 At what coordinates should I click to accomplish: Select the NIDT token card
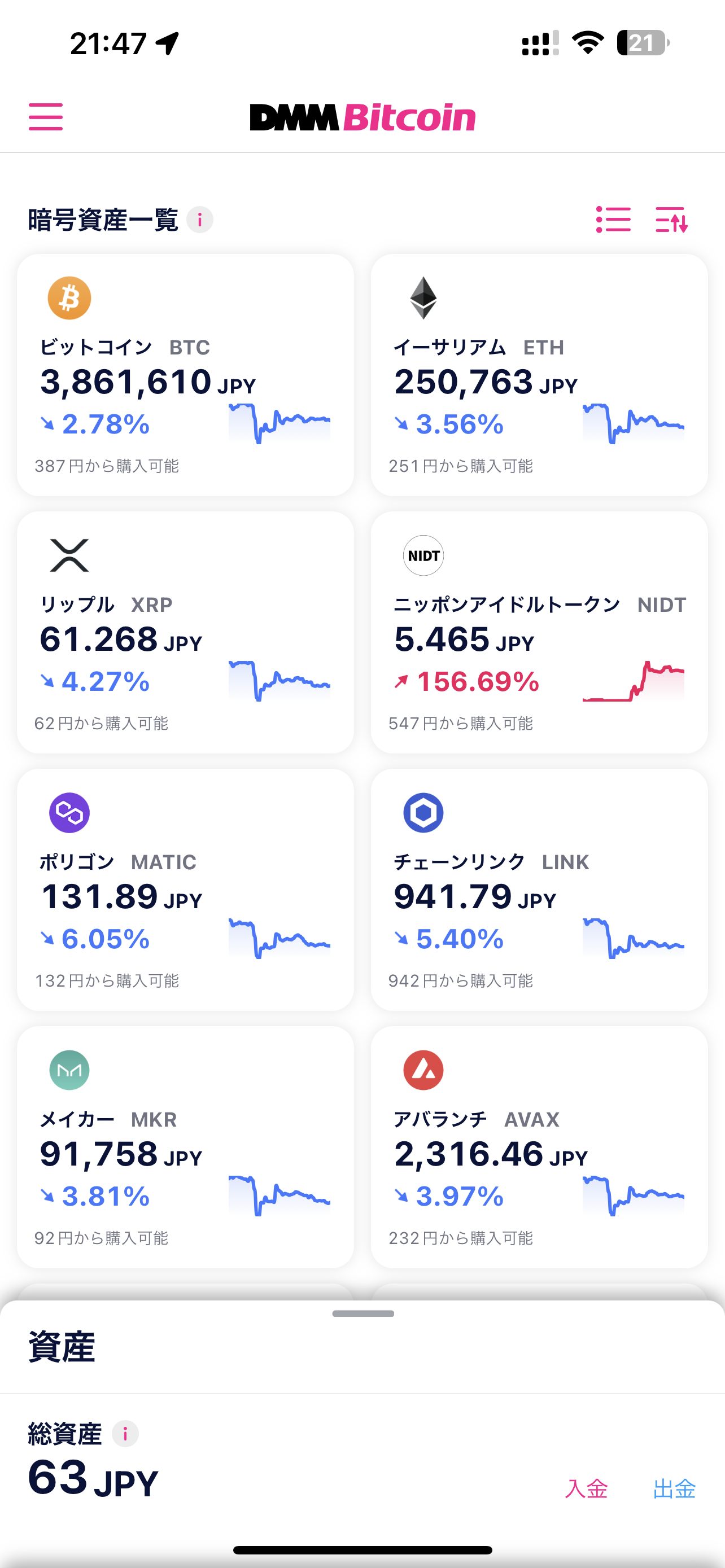[x=539, y=632]
